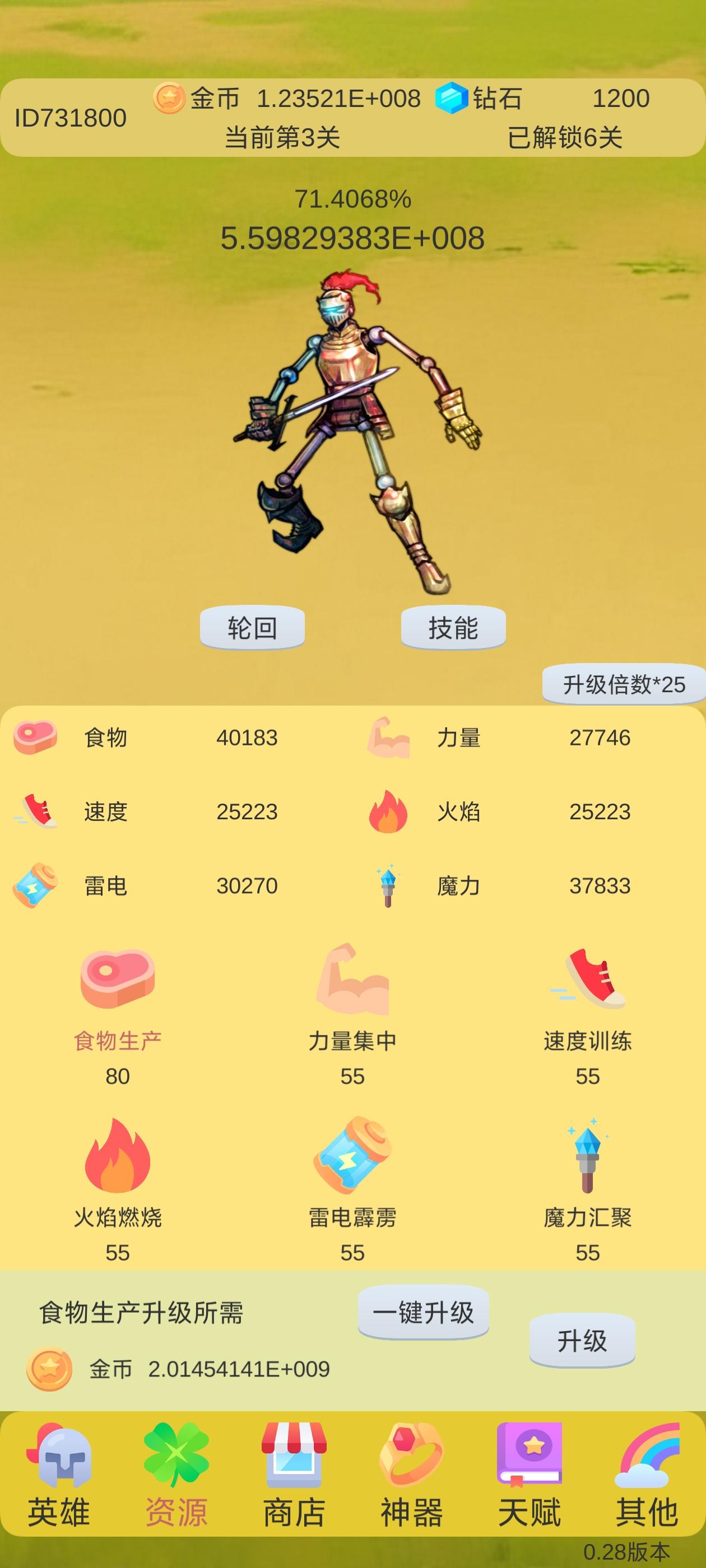Viewport: 706px width, 1568px height.
Task: Tap the 轮回 (reincarnation) button
Action: point(252,627)
